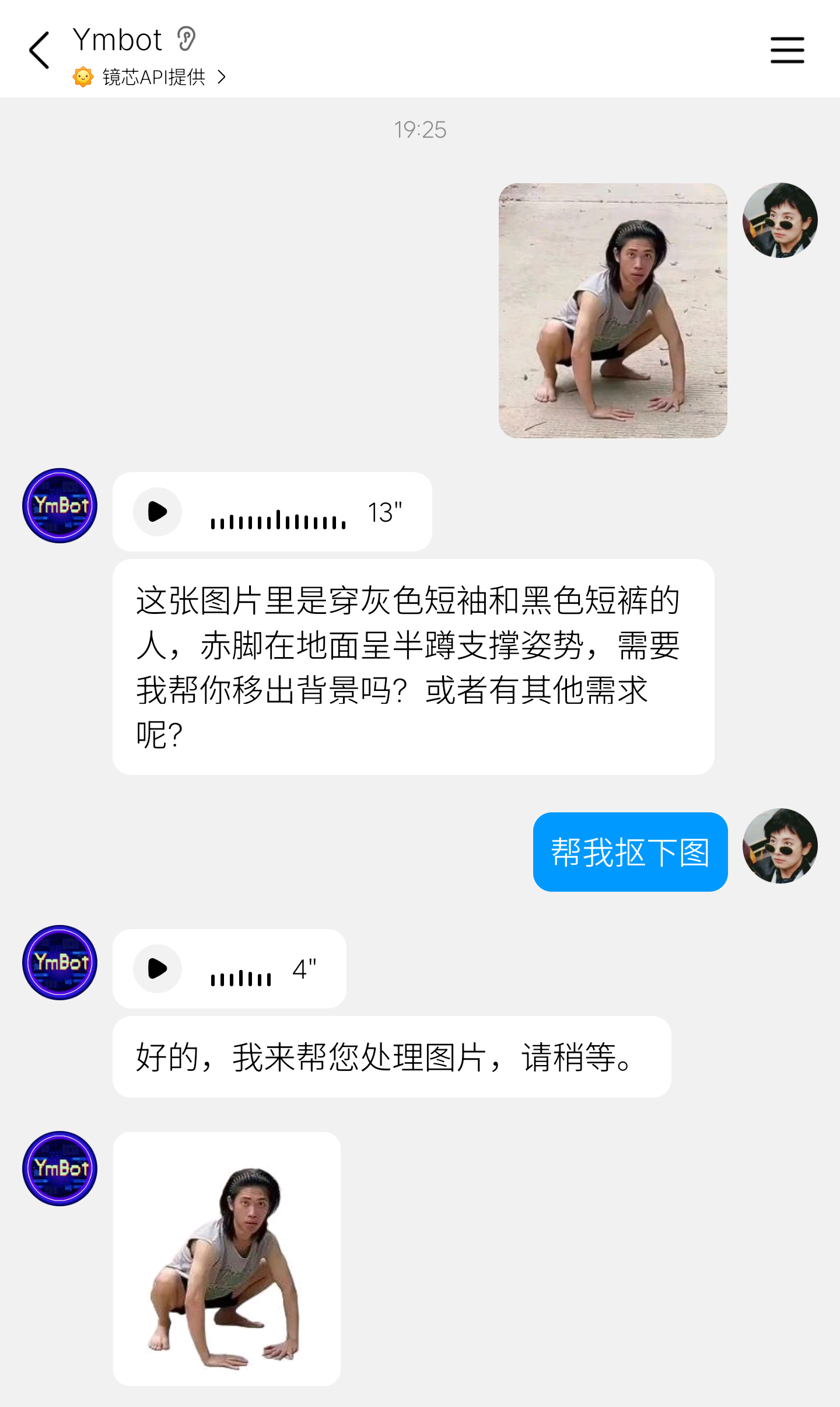The height and width of the screenshot is (1407, 840).
Task: Open the hamburger menu in top right
Action: 787,50
